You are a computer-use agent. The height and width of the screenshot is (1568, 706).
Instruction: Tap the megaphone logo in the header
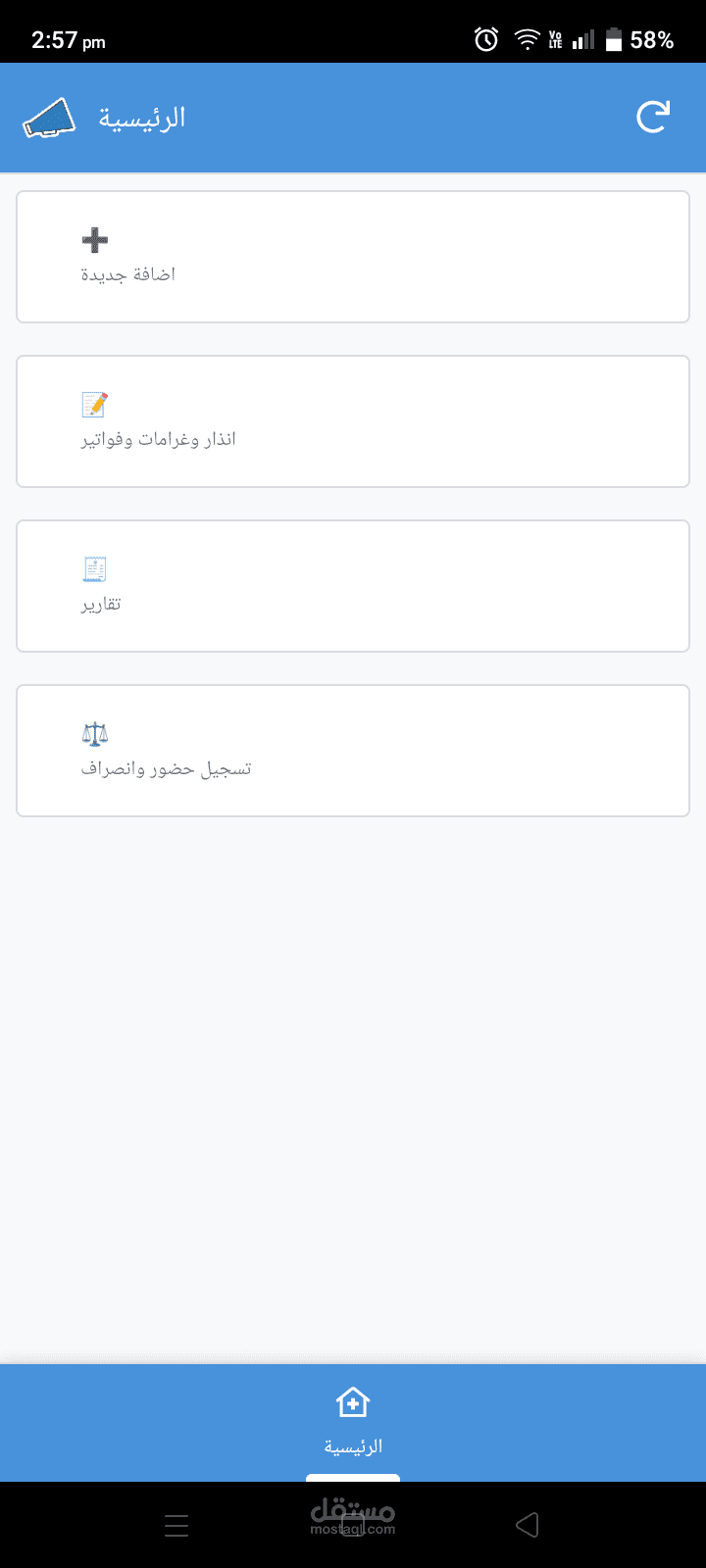tap(51, 116)
